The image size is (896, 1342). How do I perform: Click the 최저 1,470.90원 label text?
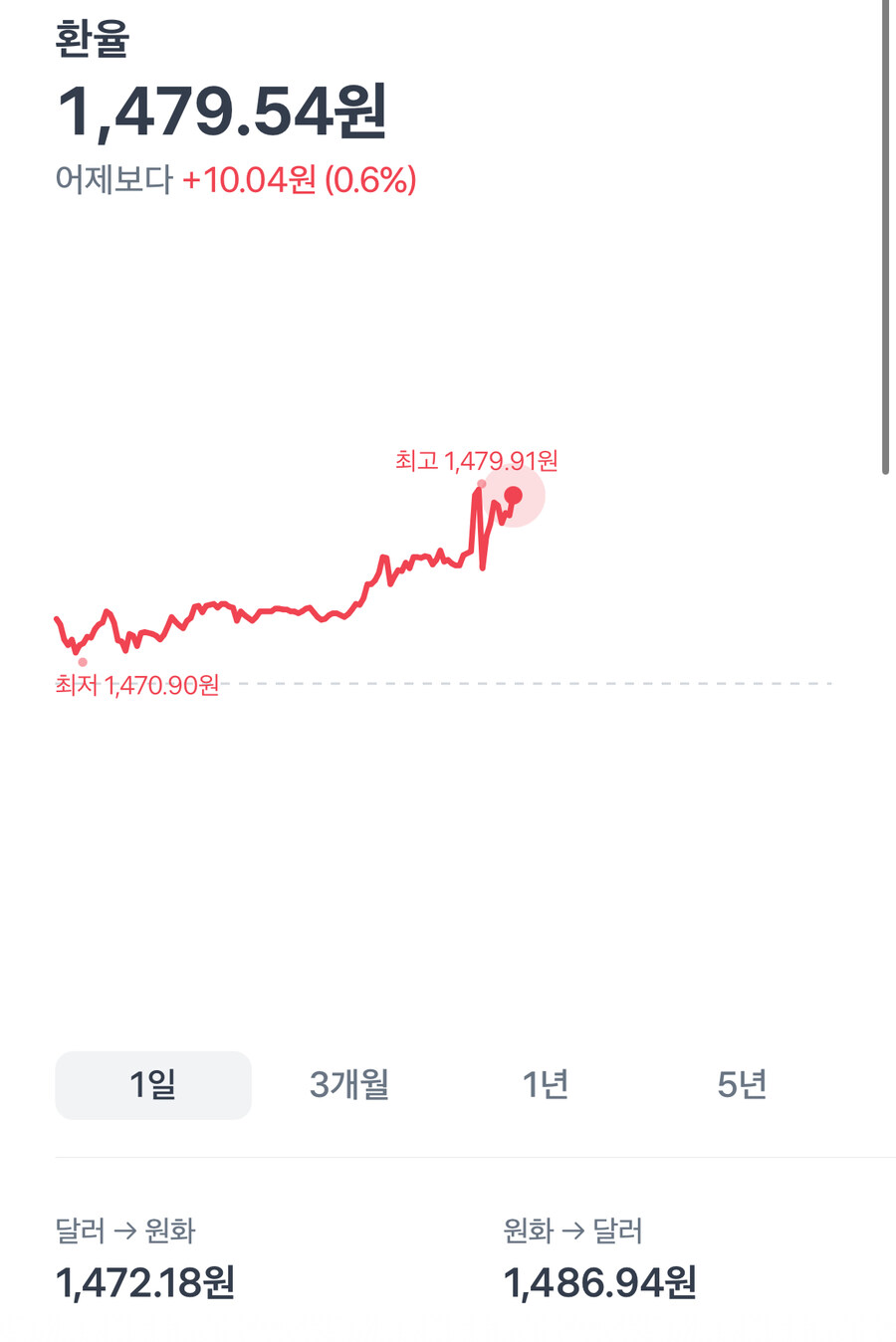[139, 685]
